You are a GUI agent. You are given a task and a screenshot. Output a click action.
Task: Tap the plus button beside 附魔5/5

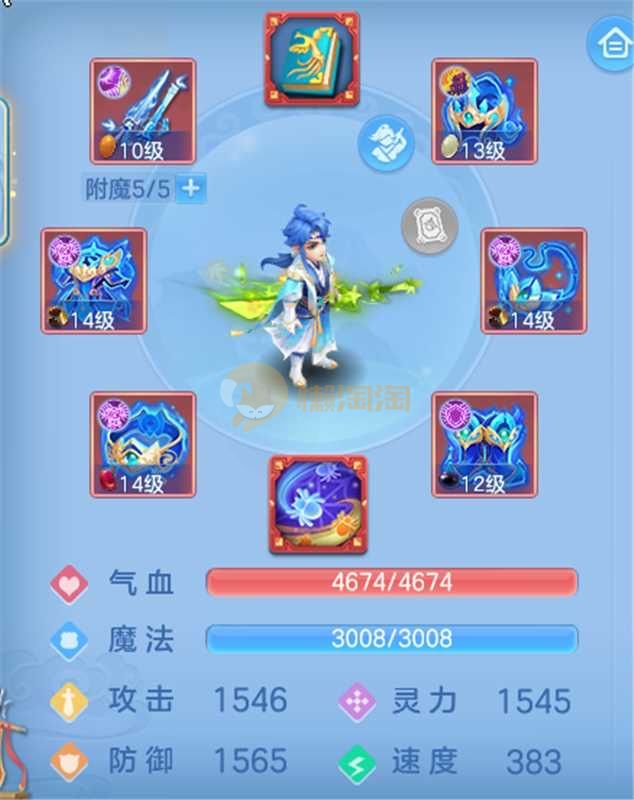pyautogui.click(x=191, y=188)
